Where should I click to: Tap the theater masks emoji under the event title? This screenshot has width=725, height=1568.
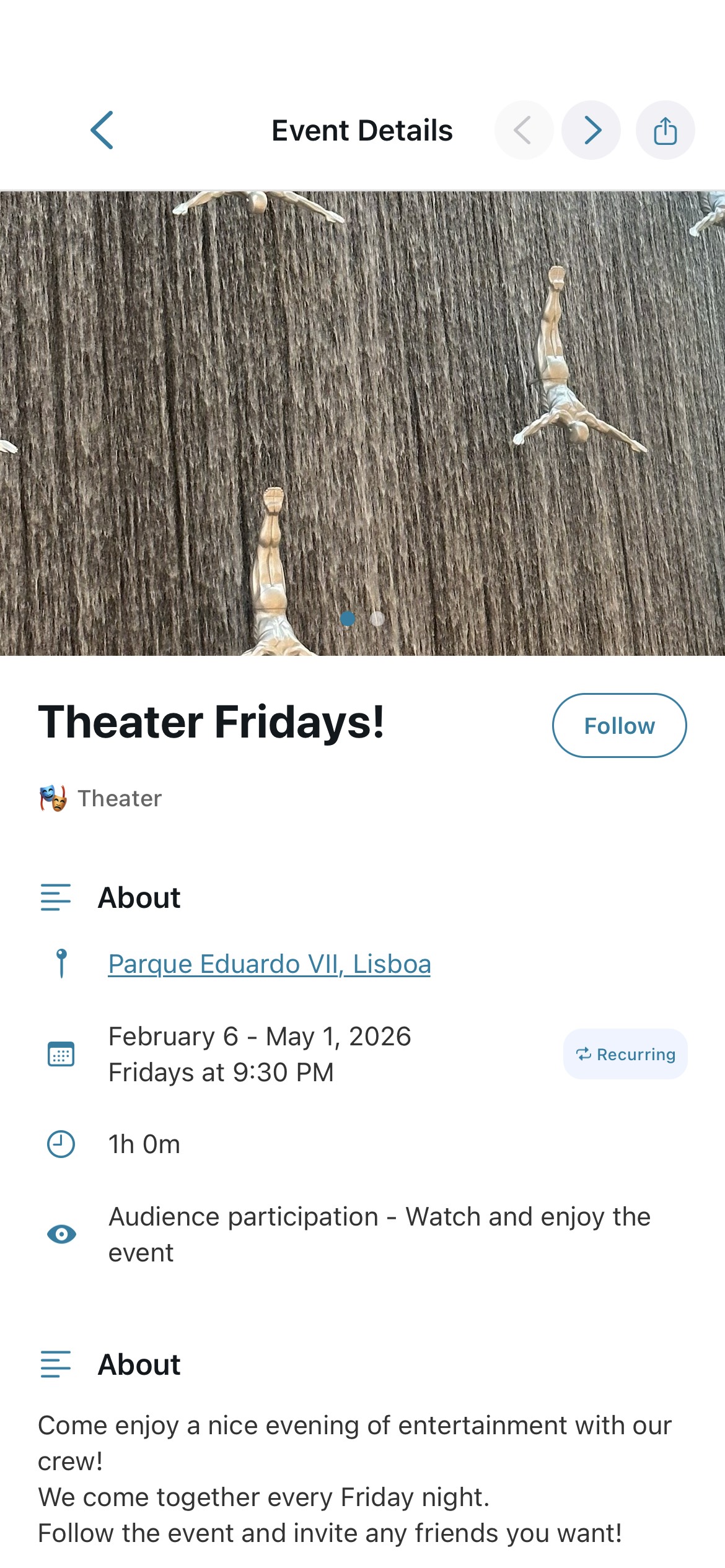tap(52, 798)
